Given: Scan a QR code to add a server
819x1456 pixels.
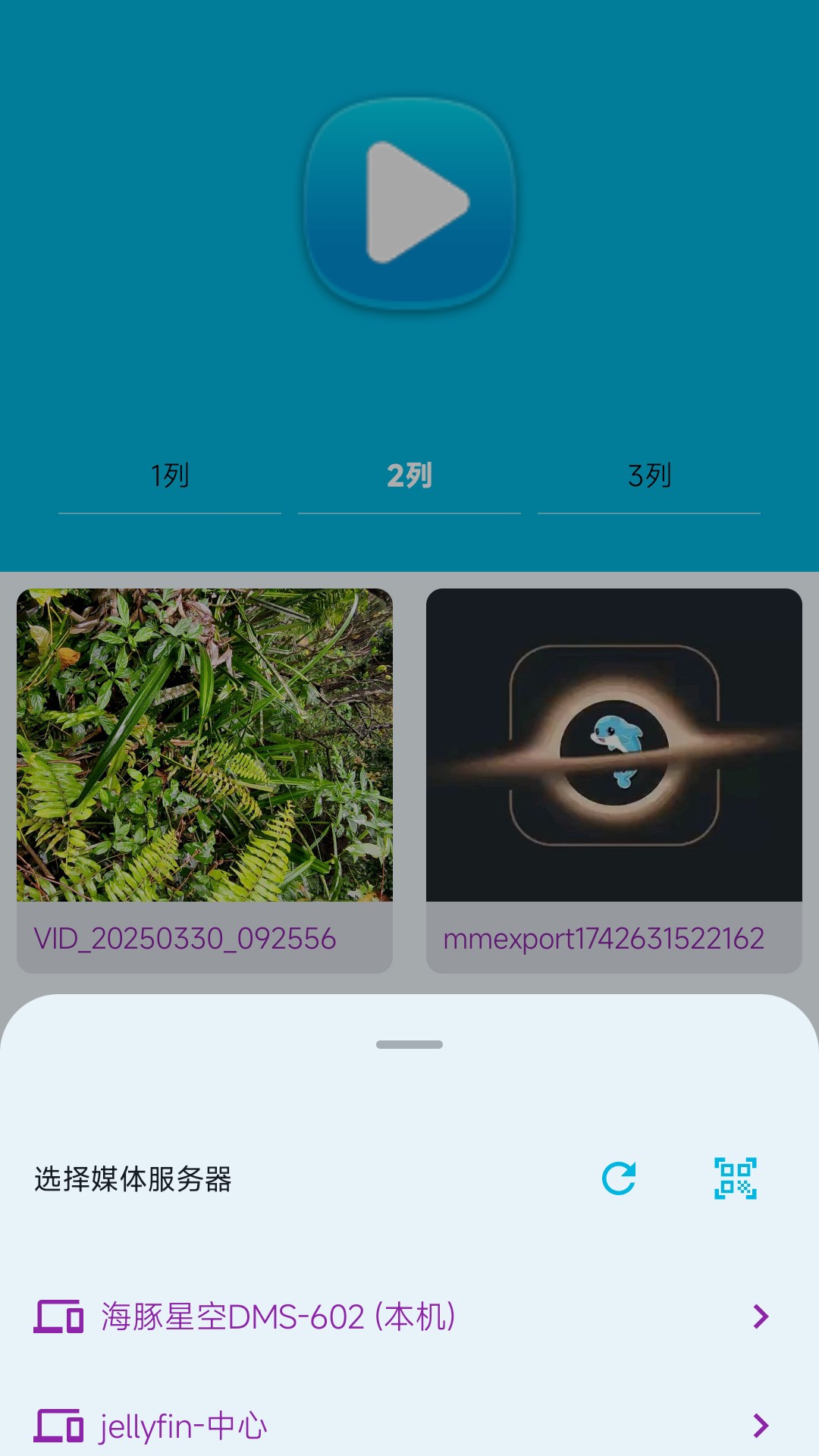Looking at the screenshot, I should coord(735,1178).
